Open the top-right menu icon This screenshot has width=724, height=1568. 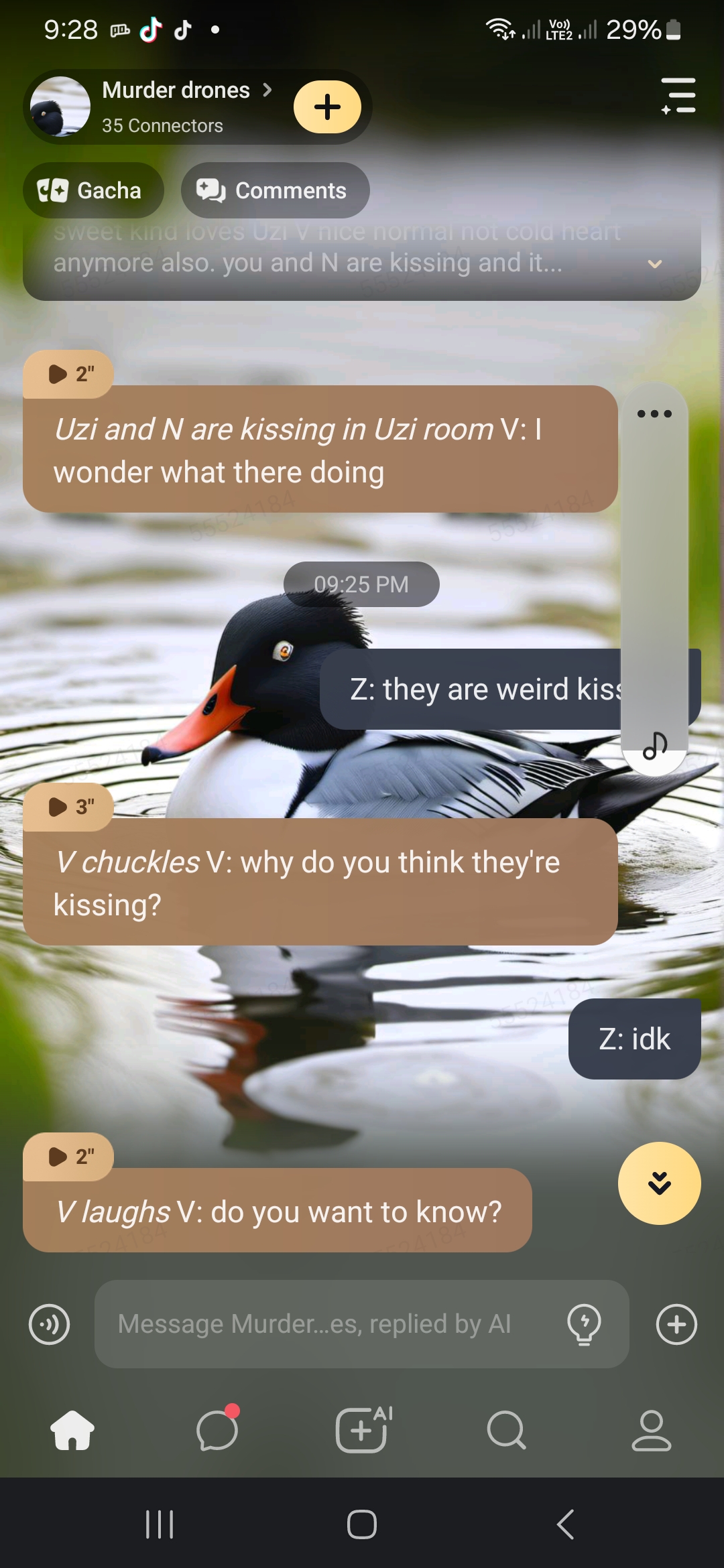(x=678, y=96)
